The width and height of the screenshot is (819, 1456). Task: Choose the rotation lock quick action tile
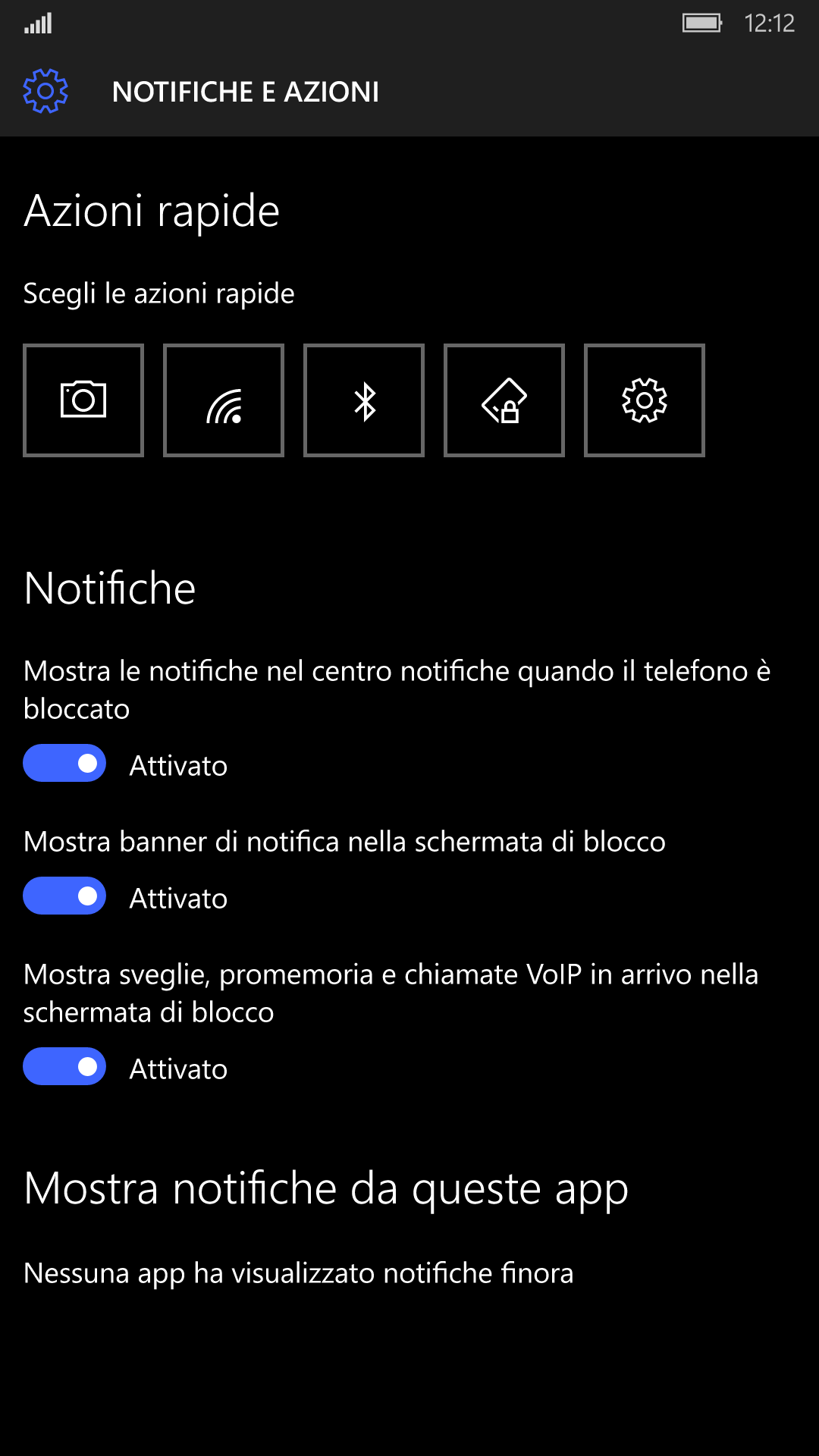click(x=504, y=400)
